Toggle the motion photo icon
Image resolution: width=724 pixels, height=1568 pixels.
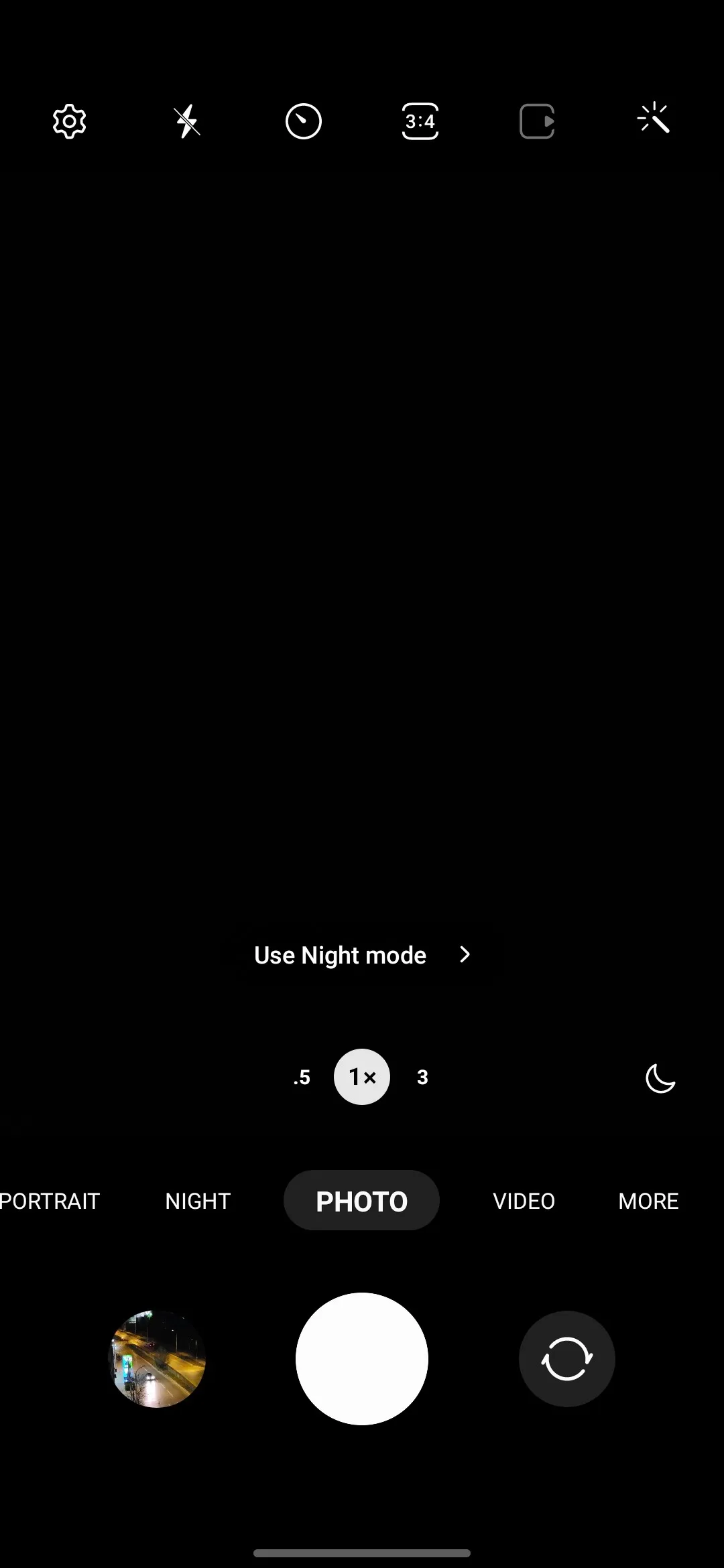[x=537, y=121]
